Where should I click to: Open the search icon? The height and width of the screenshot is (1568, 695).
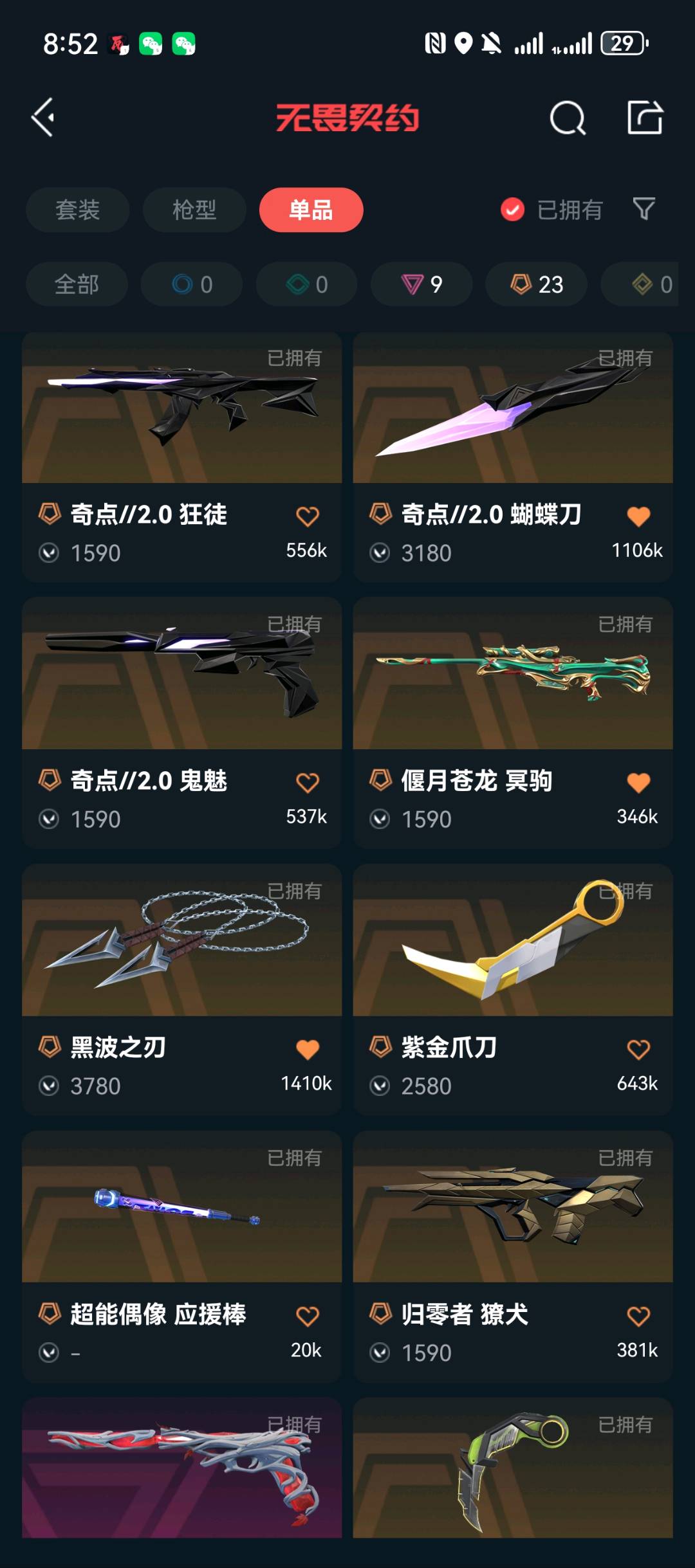(568, 118)
